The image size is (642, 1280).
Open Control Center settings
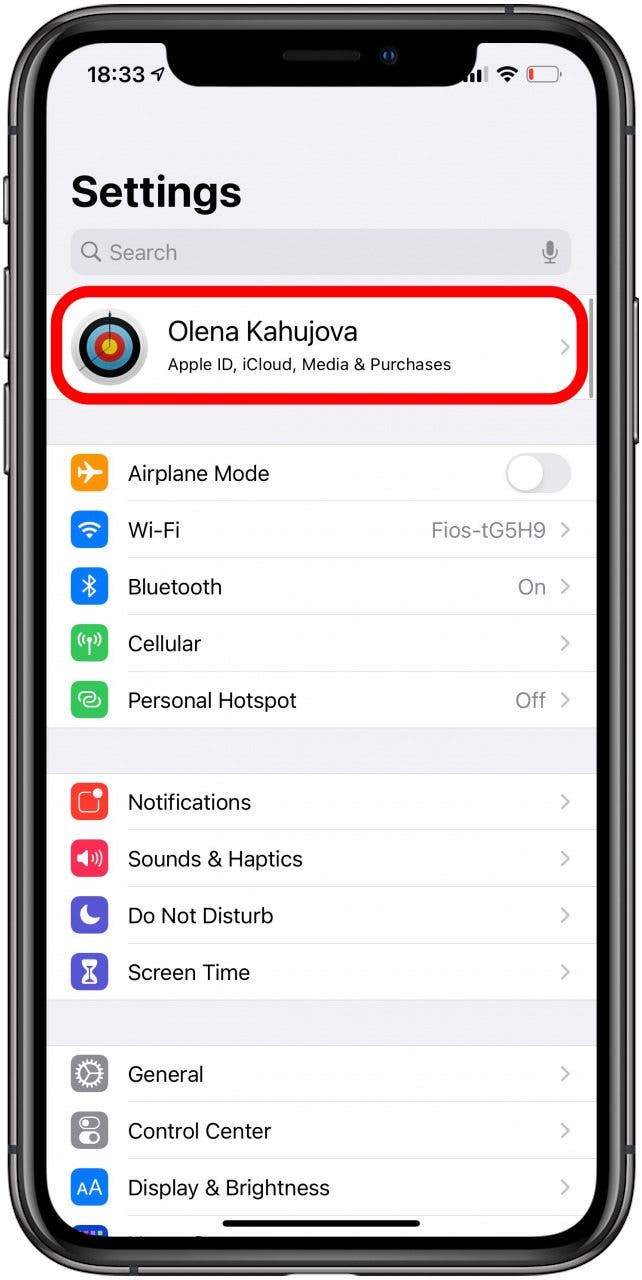point(320,1131)
